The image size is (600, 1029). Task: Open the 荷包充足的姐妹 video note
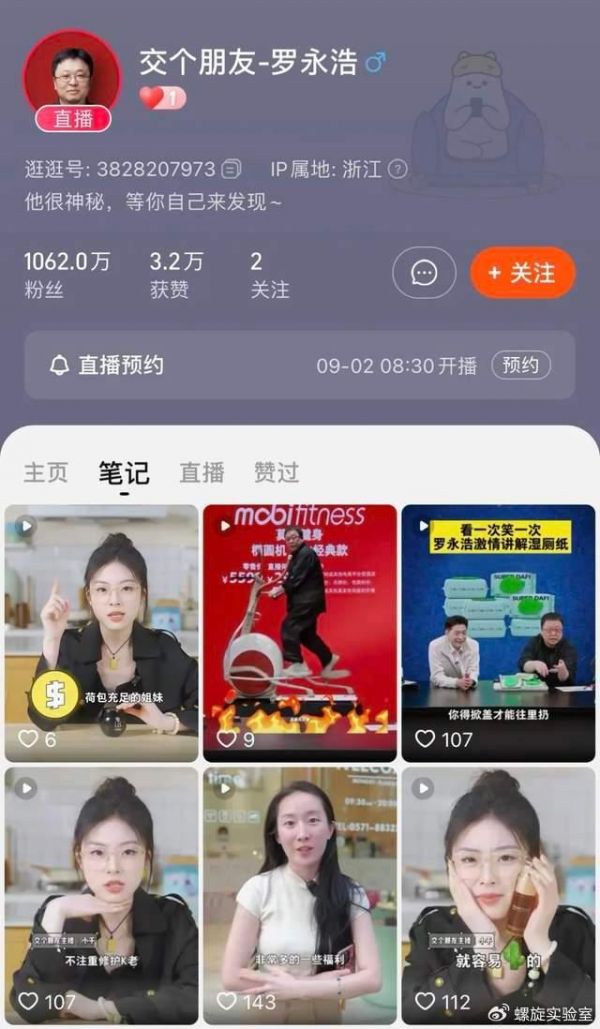101,620
